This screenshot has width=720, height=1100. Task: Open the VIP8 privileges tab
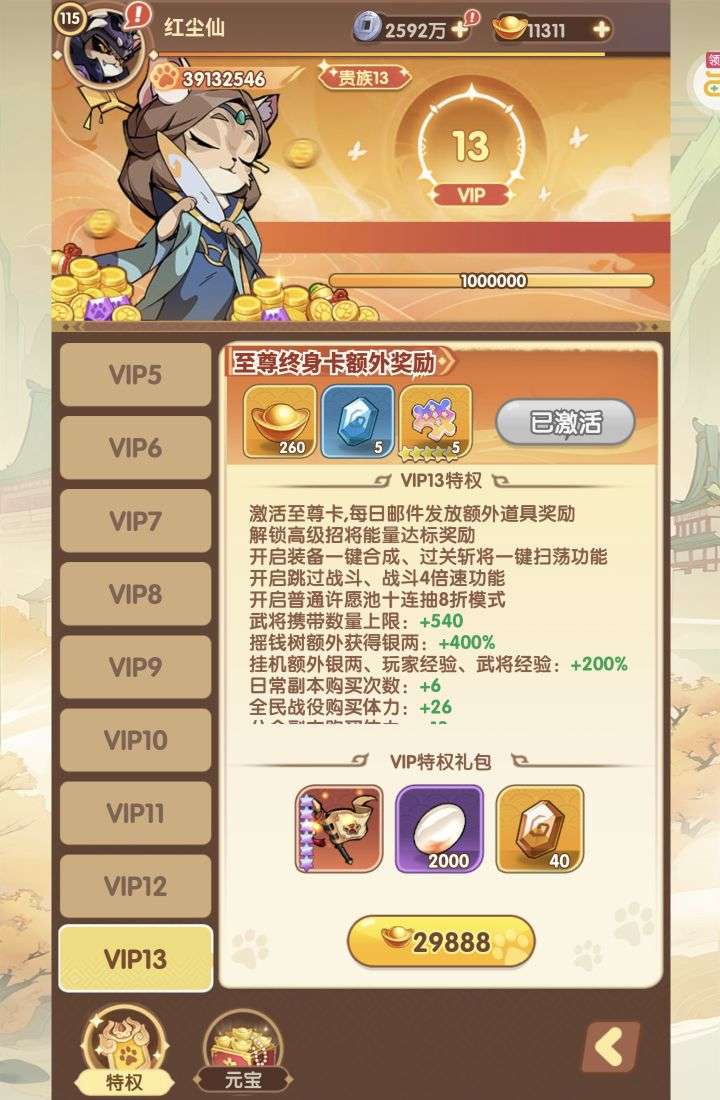coord(135,594)
